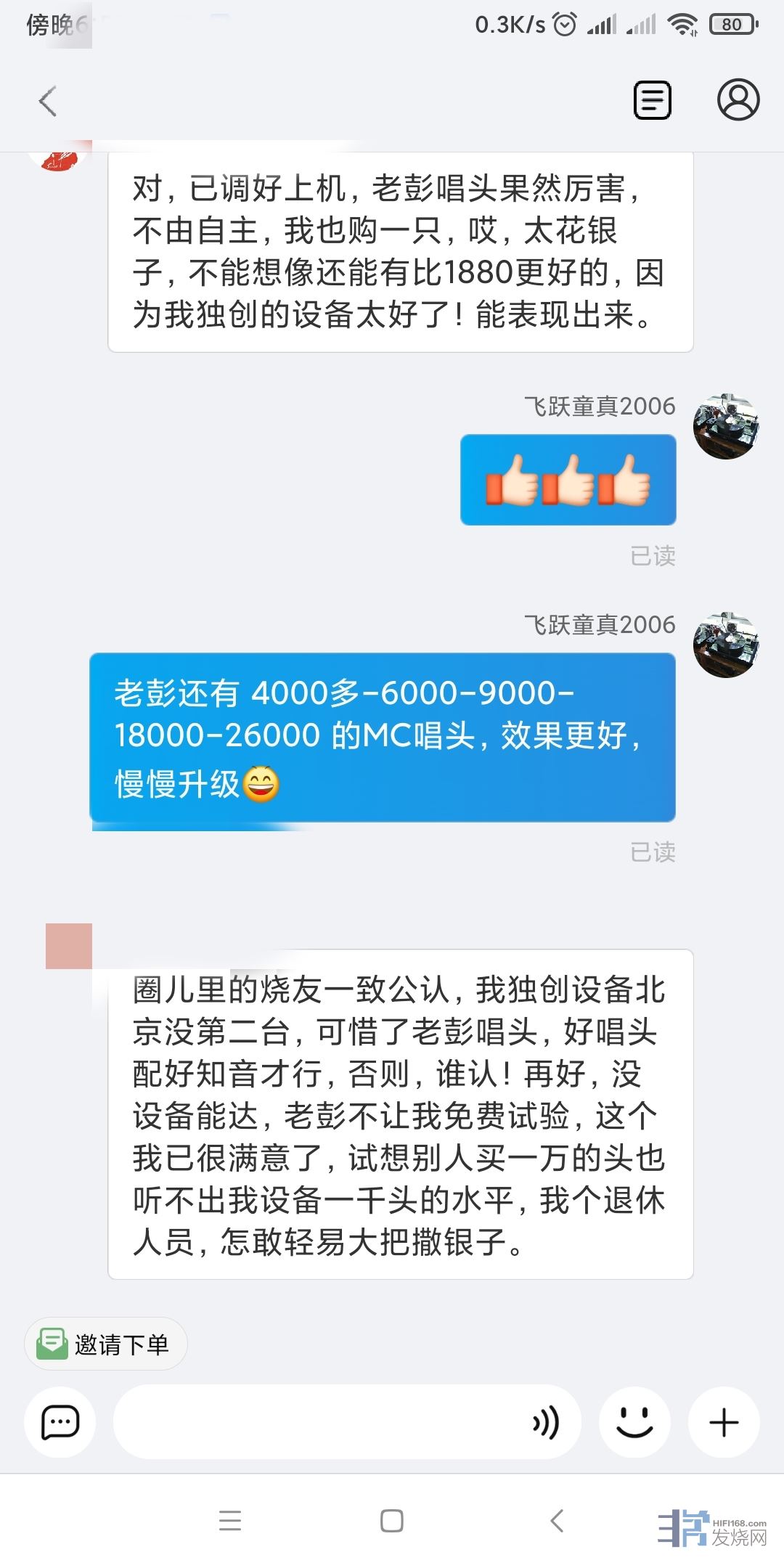784x1568 pixels.
Task: Open the order notes icon
Action: (652, 100)
